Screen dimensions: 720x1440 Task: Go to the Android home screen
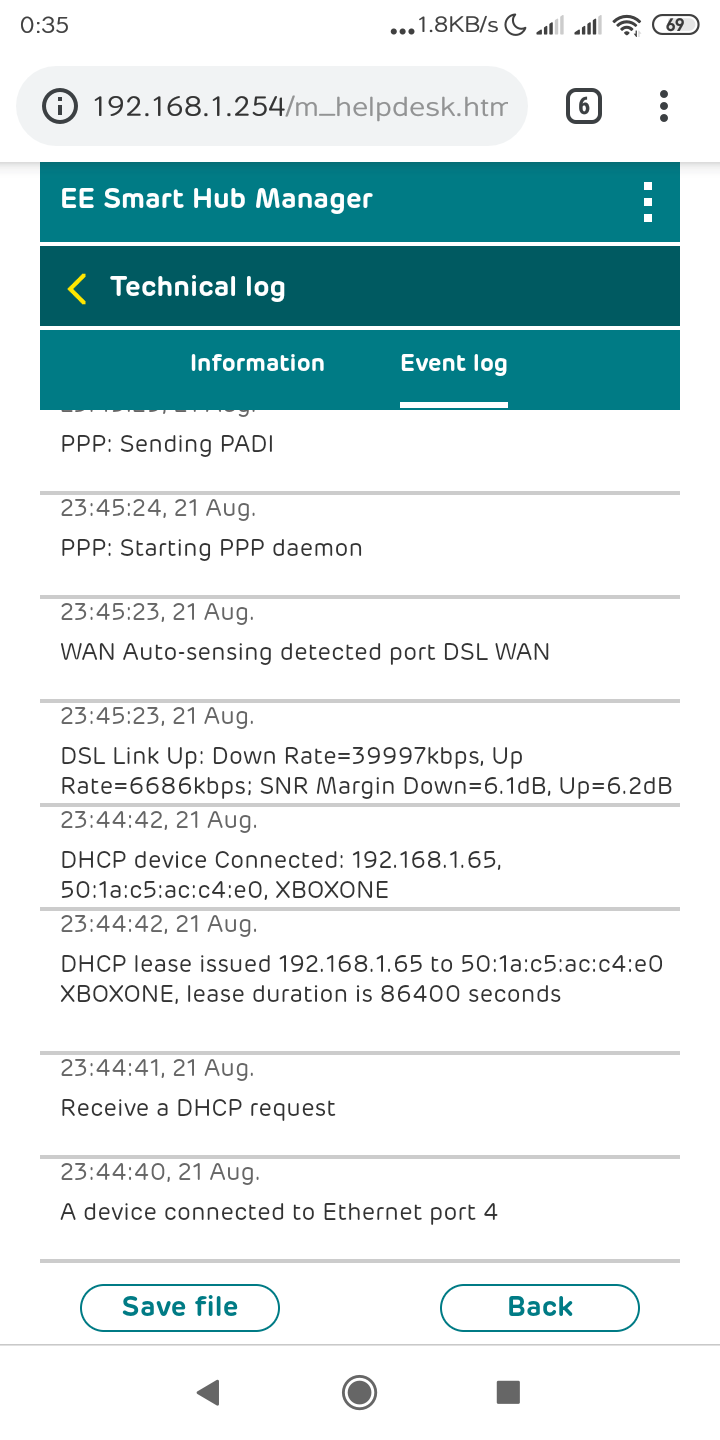tap(359, 1391)
